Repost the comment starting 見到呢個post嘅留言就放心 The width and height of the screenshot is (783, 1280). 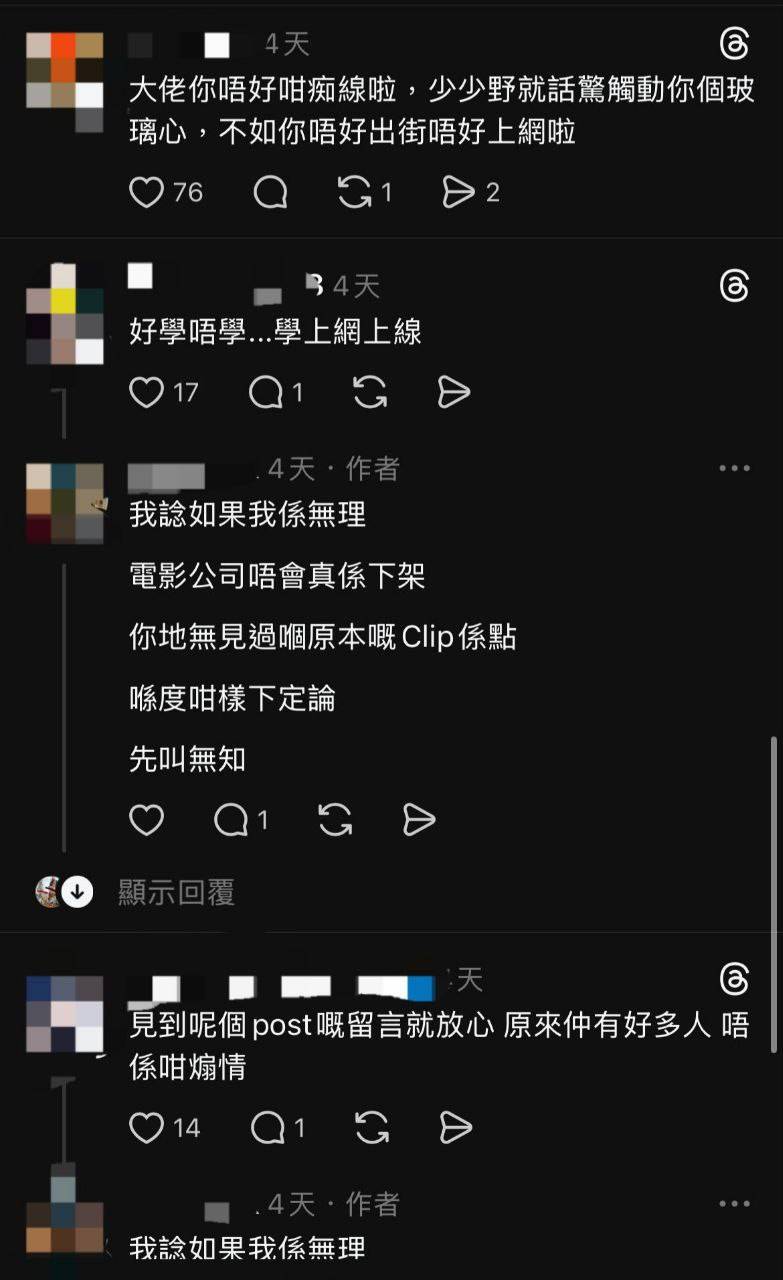click(371, 1128)
